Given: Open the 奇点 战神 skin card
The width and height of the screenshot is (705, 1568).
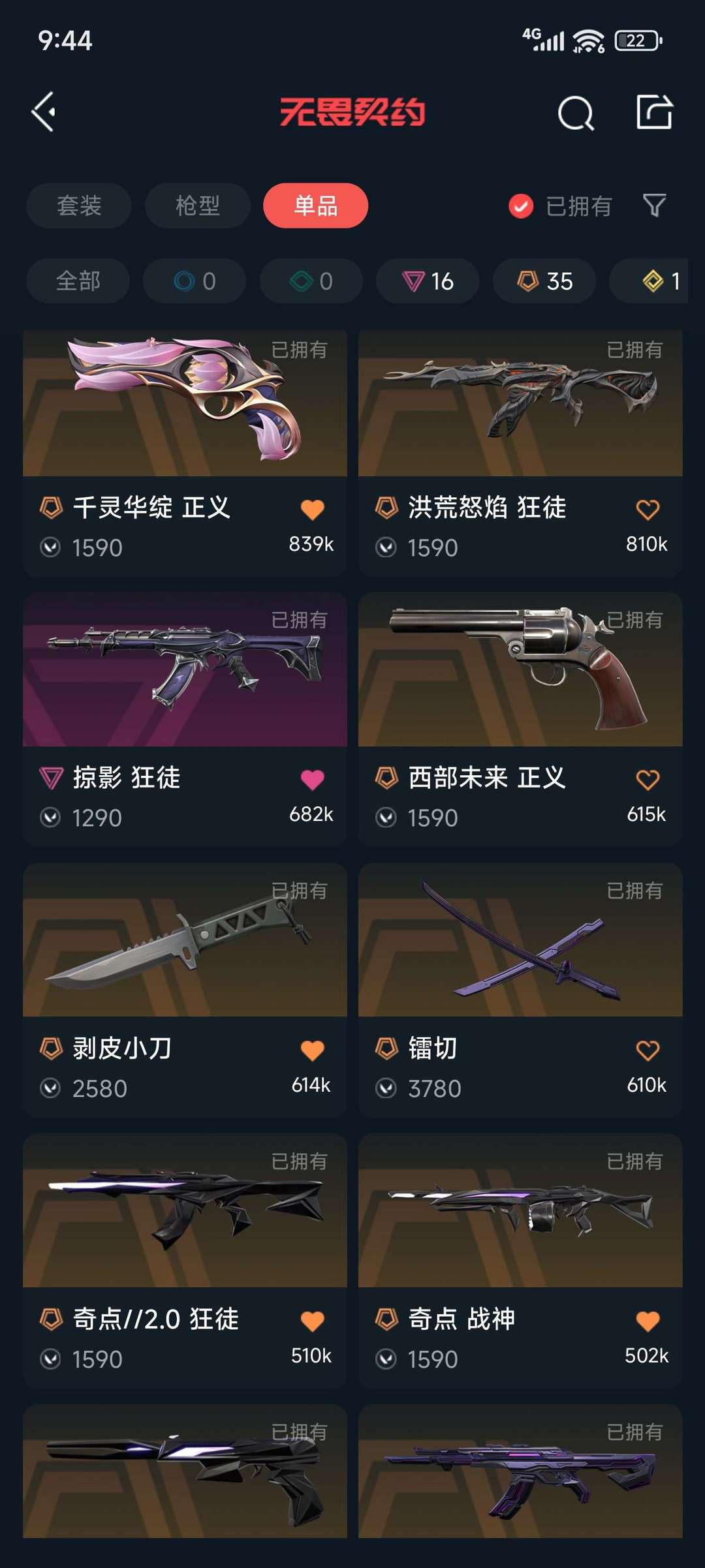Looking at the screenshot, I should click(x=520, y=1261).
